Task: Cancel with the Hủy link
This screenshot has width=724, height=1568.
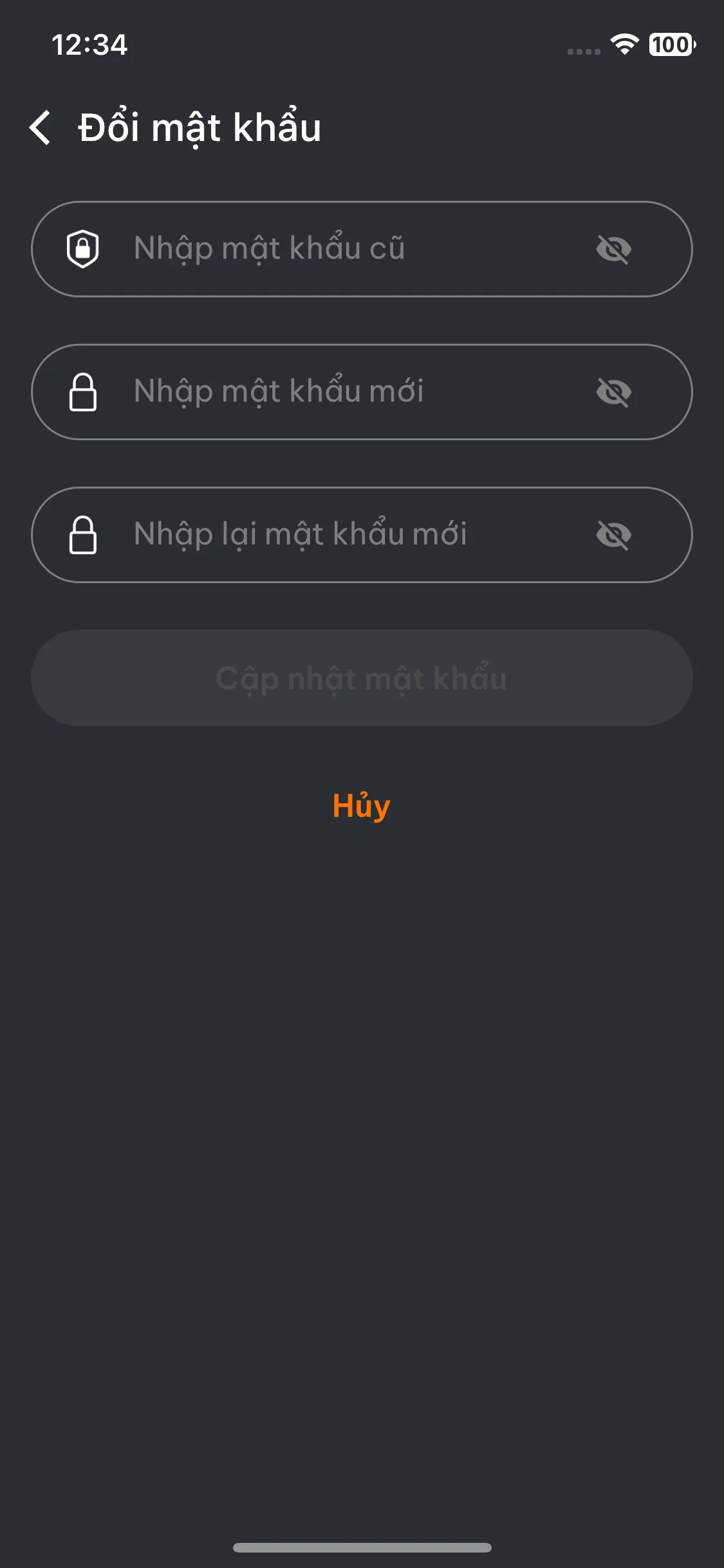Action: coord(362,805)
